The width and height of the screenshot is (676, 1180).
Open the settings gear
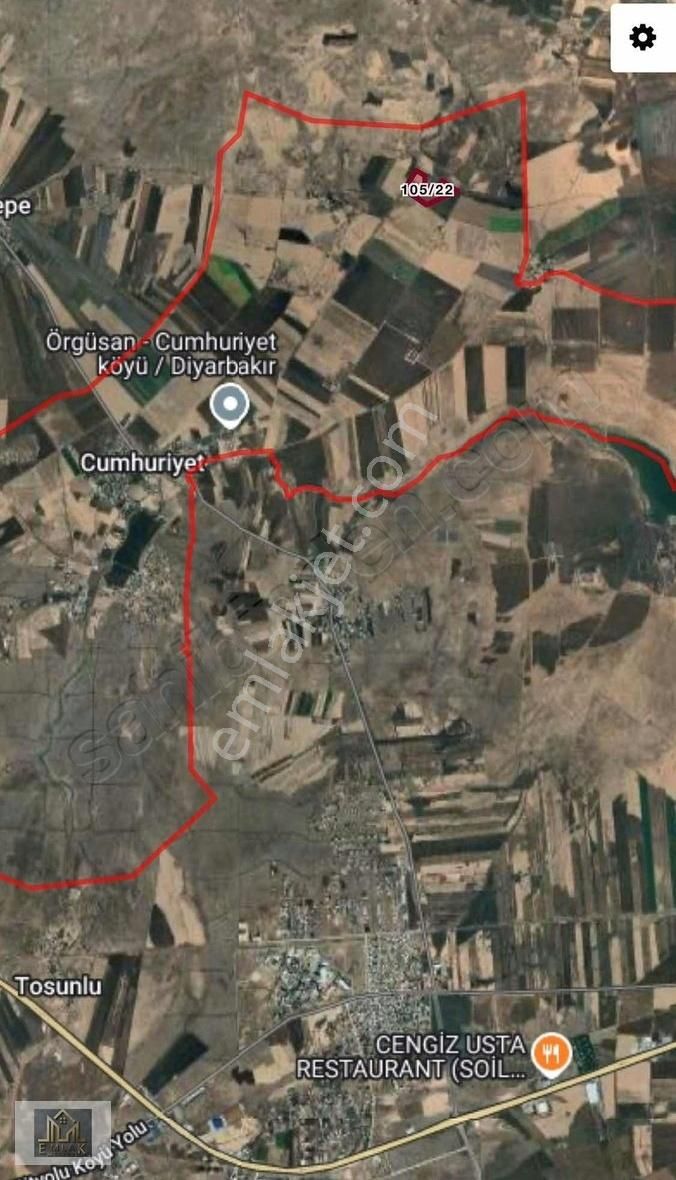click(642, 38)
